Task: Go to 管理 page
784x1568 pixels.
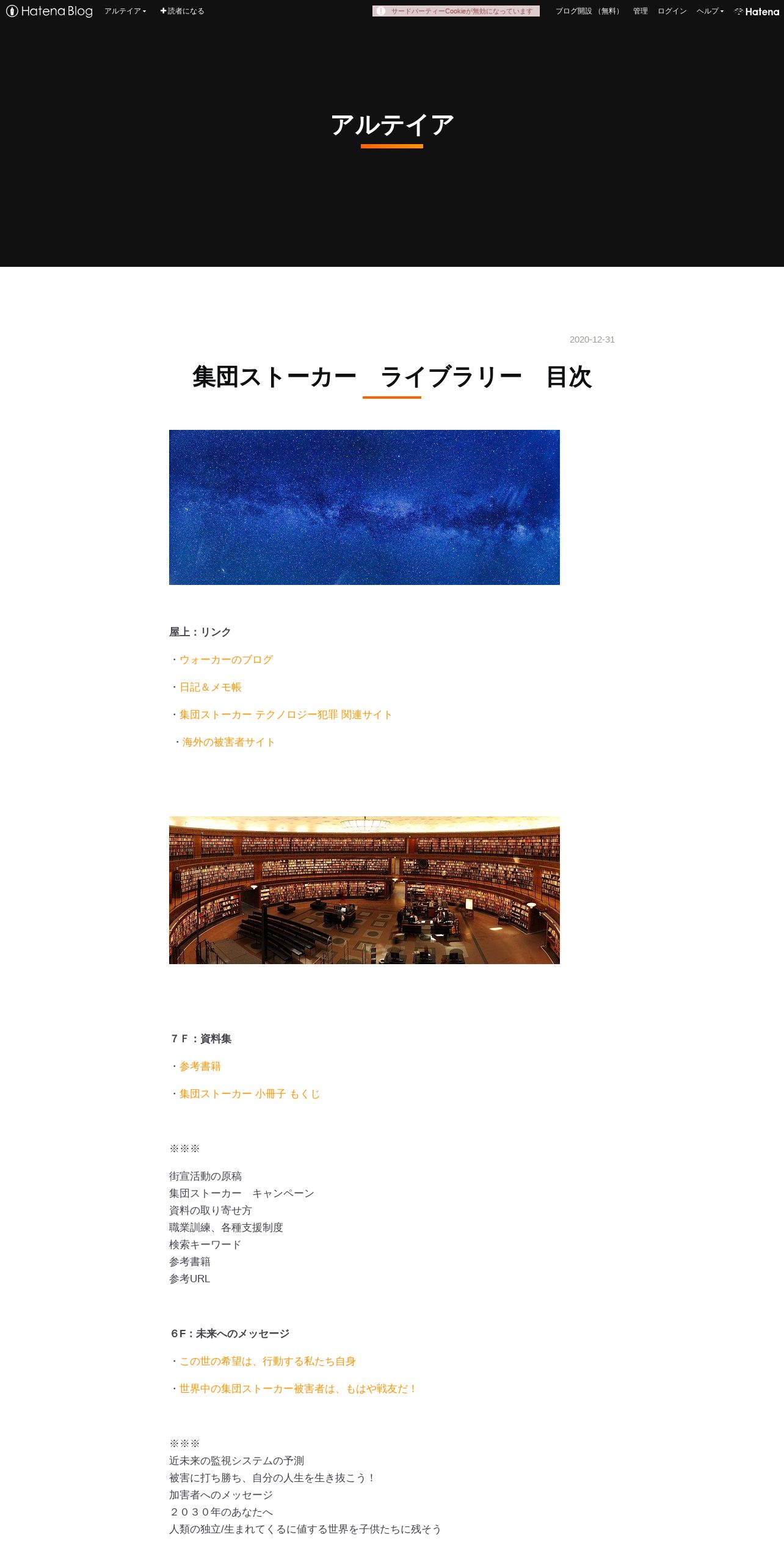Action: pos(640,11)
